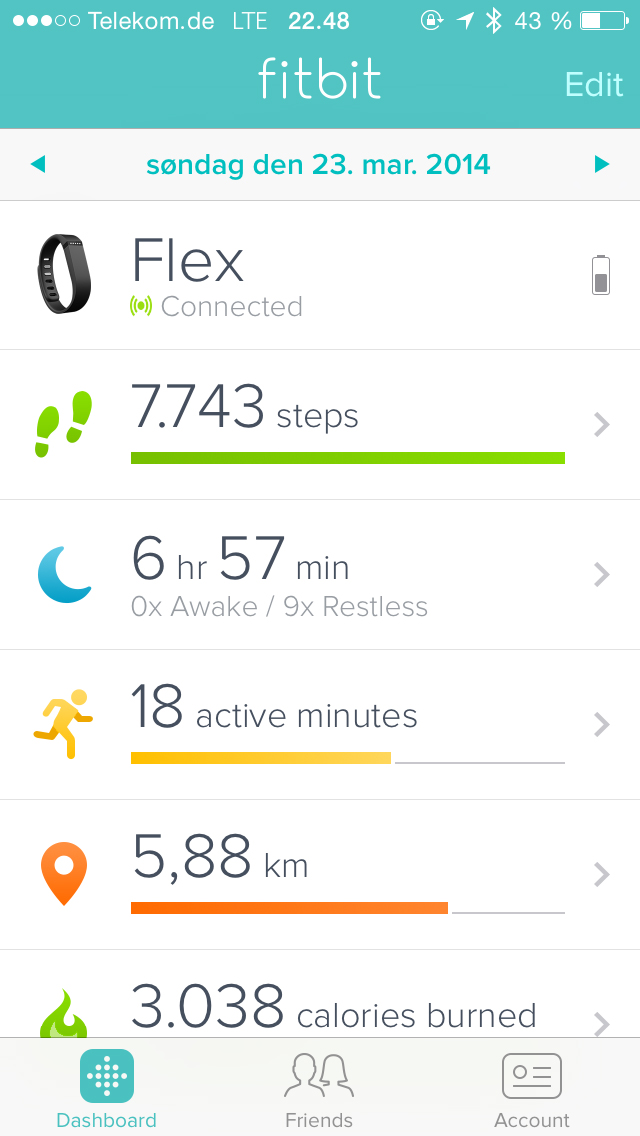Screen dimensions: 640x1136
Task: Switch to the Account tab
Action: tap(532, 1088)
